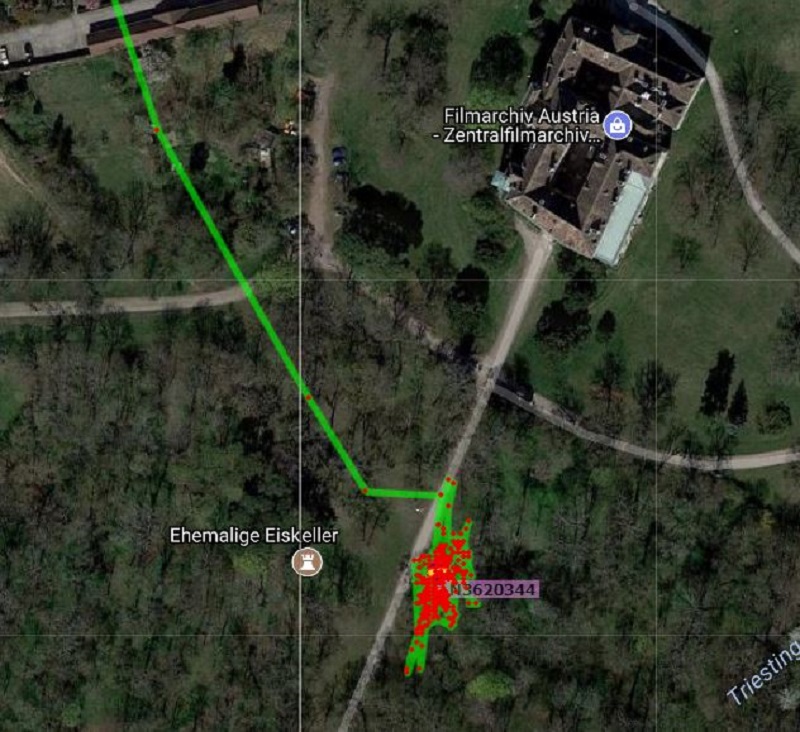Select the Ehemalige Eiskeller landmark marker

(307, 561)
